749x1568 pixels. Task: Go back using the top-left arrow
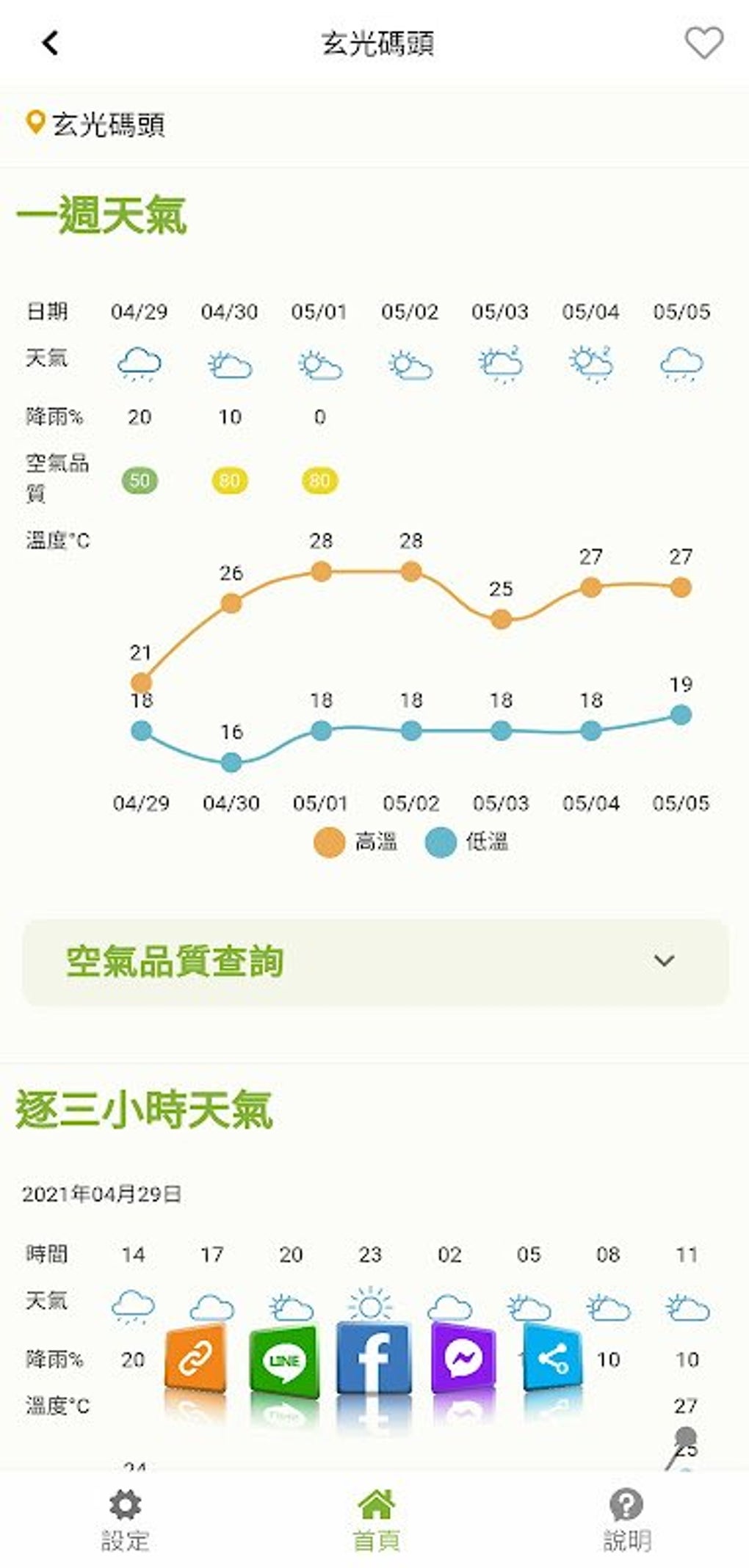[50, 43]
